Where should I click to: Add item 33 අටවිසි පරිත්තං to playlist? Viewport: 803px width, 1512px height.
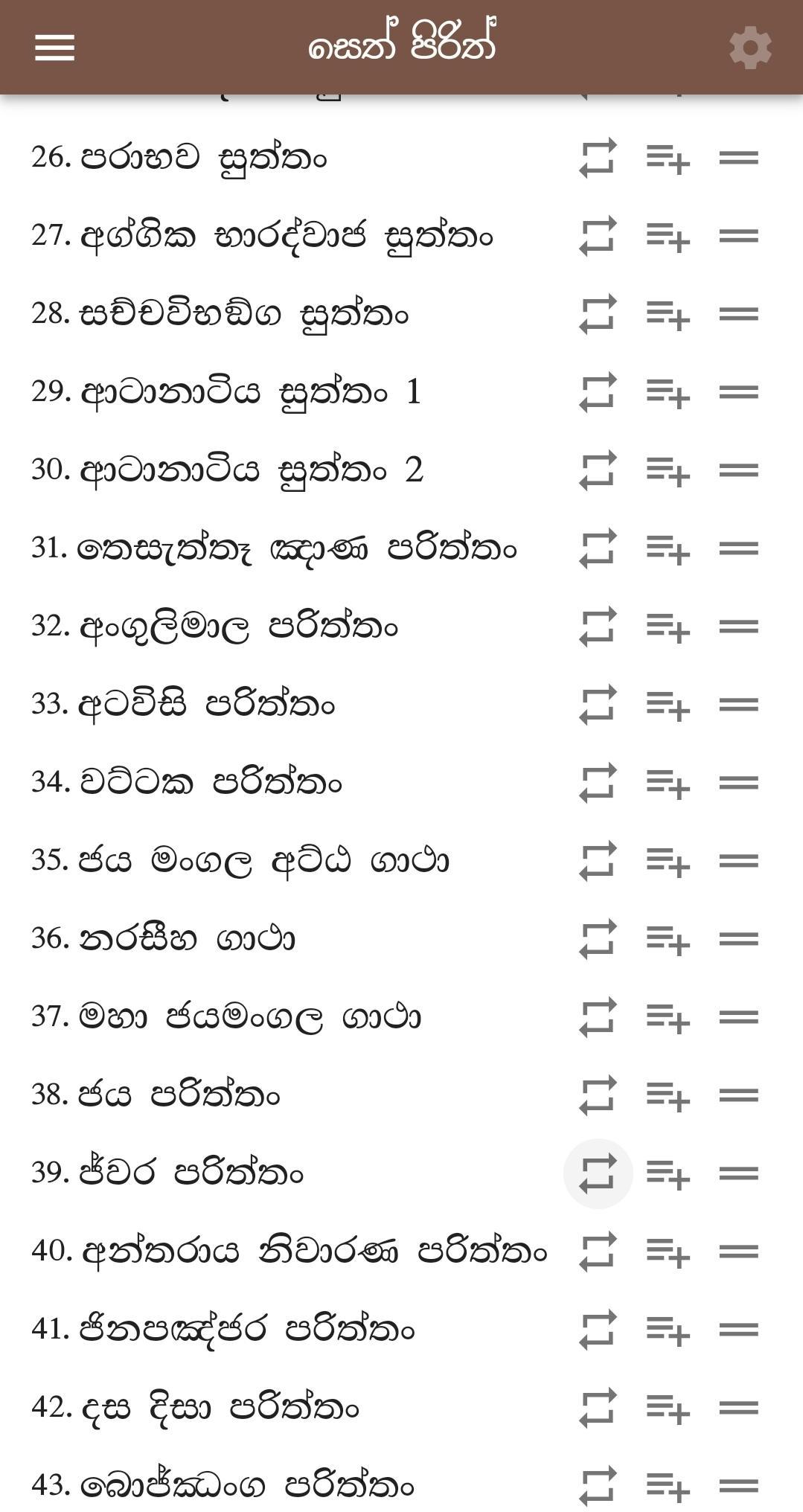pyautogui.click(x=668, y=705)
